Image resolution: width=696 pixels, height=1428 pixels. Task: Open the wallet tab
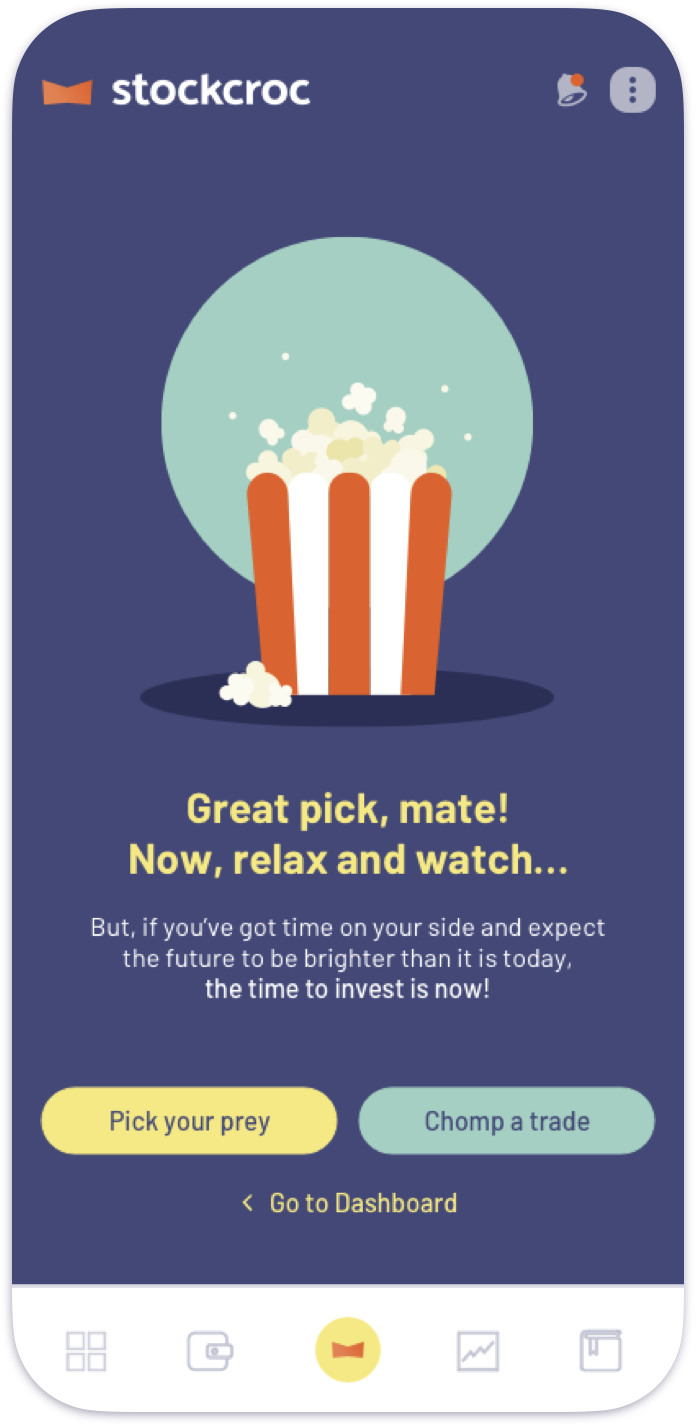click(x=210, y=1351)
